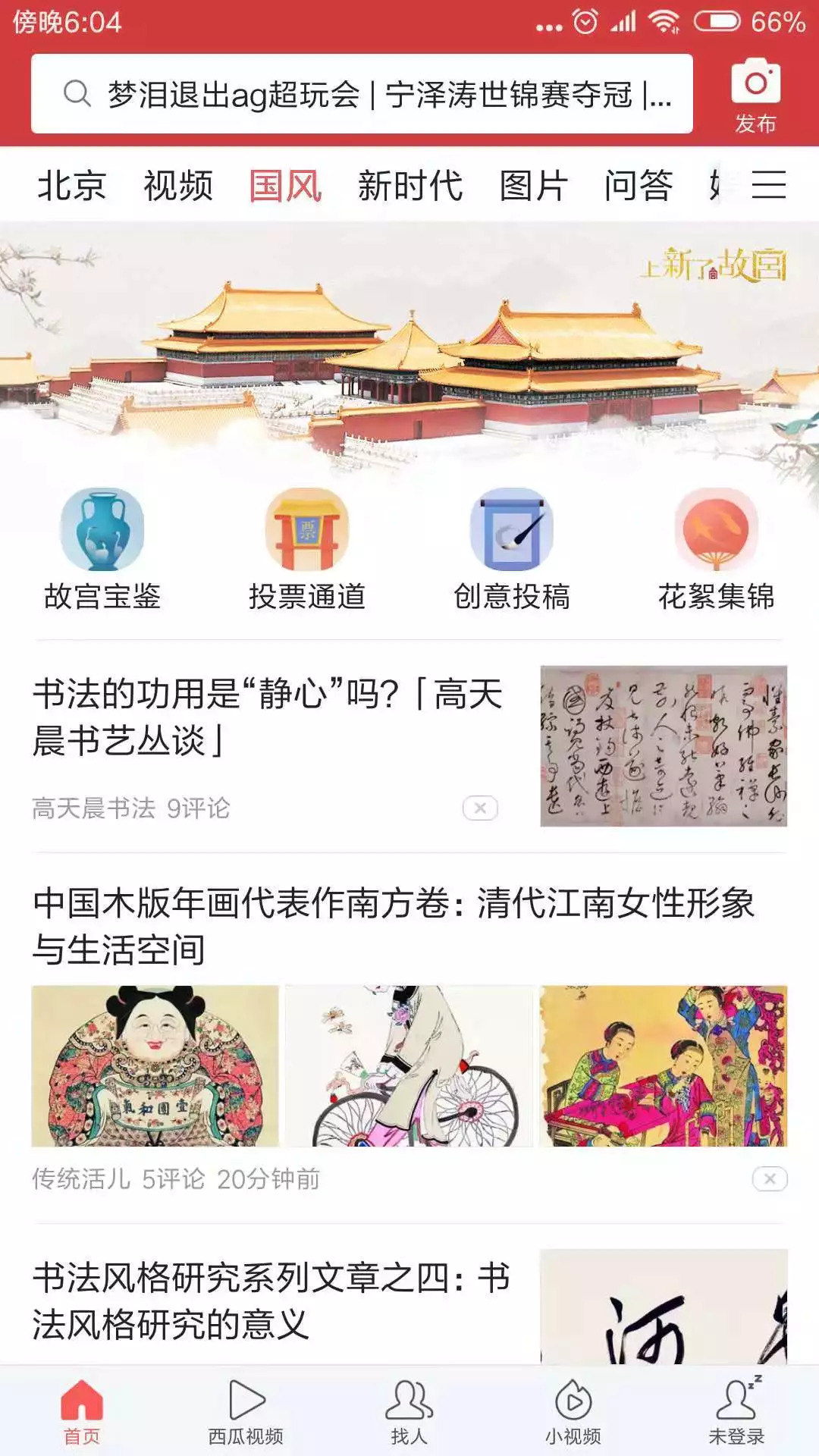Open the channel list menu icon
The image size is (819, 1456).
tap(768, 185)
